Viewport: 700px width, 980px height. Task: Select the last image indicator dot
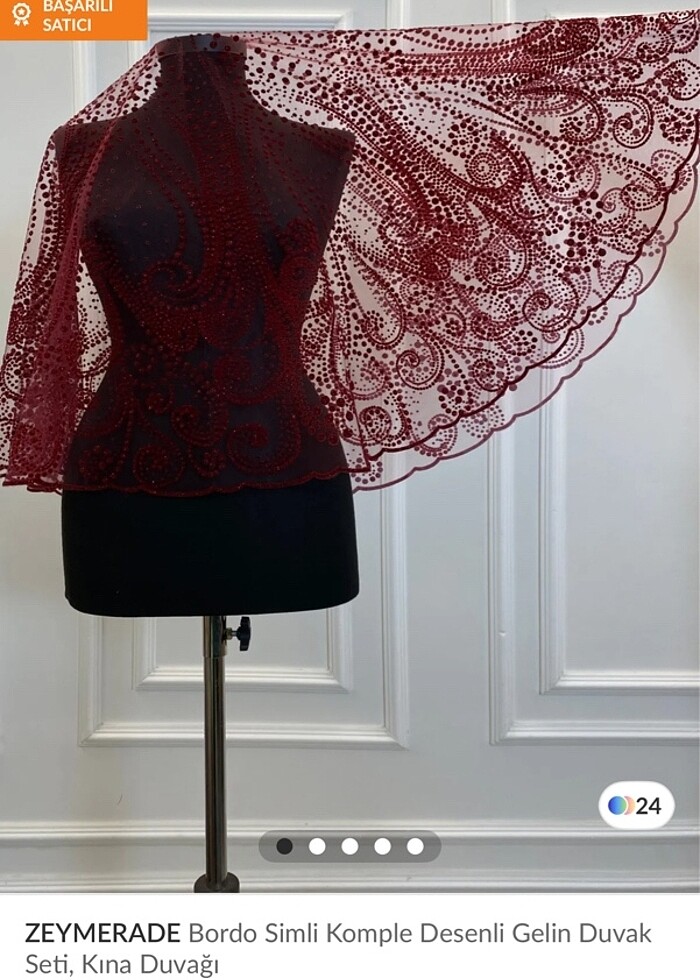pos(415,846)
